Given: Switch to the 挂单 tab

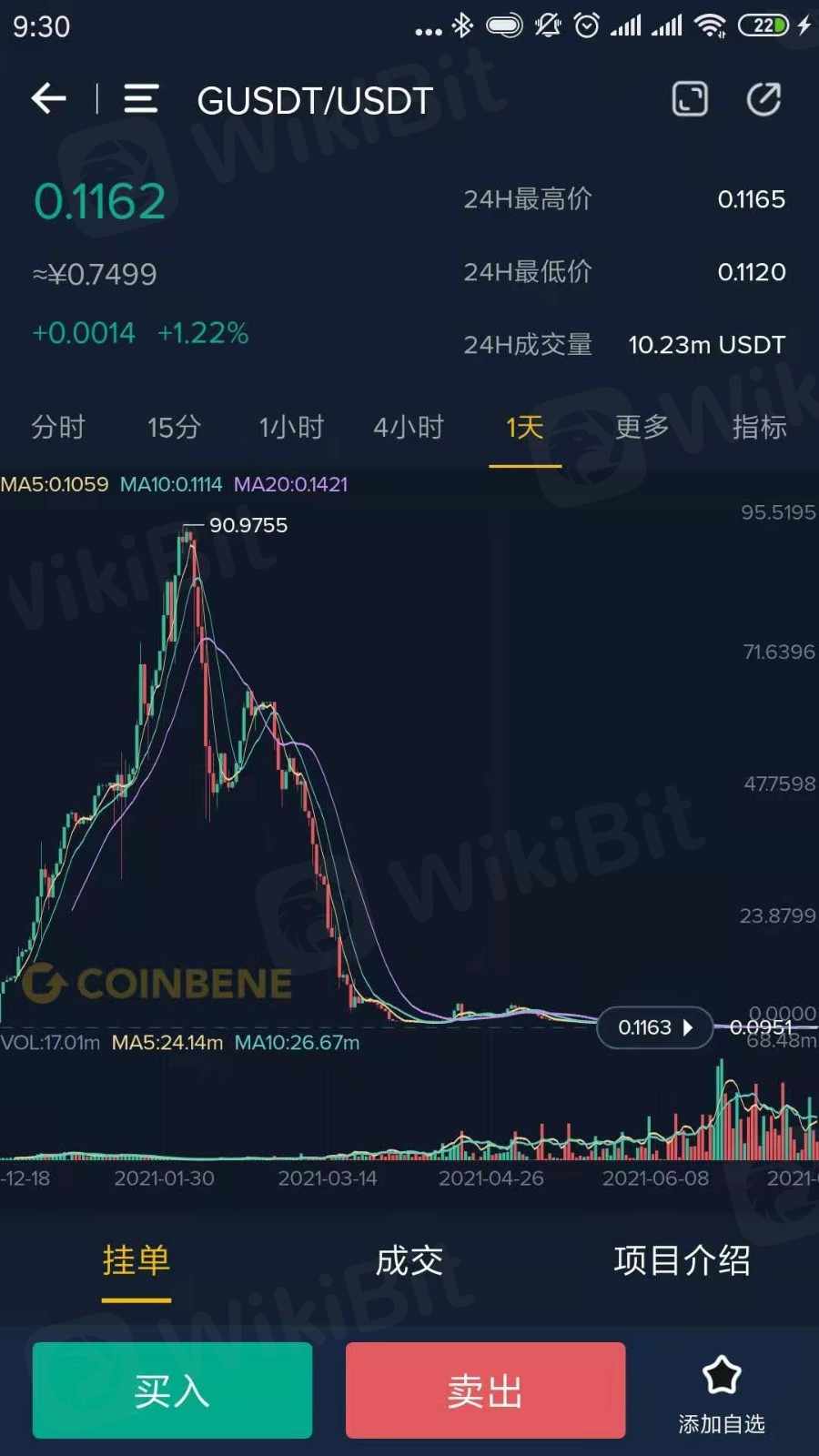Looking at the screenshot, I should pos(136,1261).
